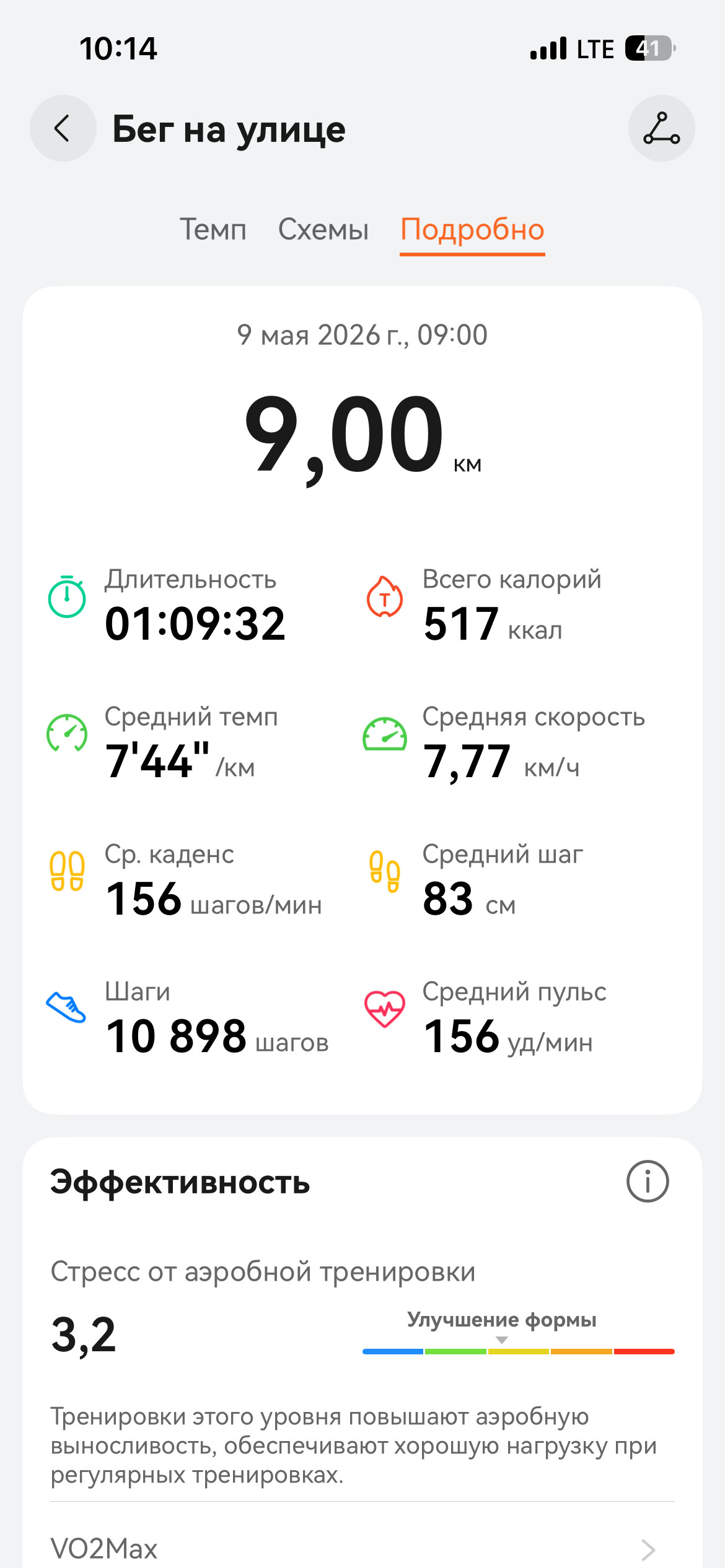Go back from the Бег на улице screen
This screenshot has height=1568, width=725.
pyautogui.click(x=63, y=128)
